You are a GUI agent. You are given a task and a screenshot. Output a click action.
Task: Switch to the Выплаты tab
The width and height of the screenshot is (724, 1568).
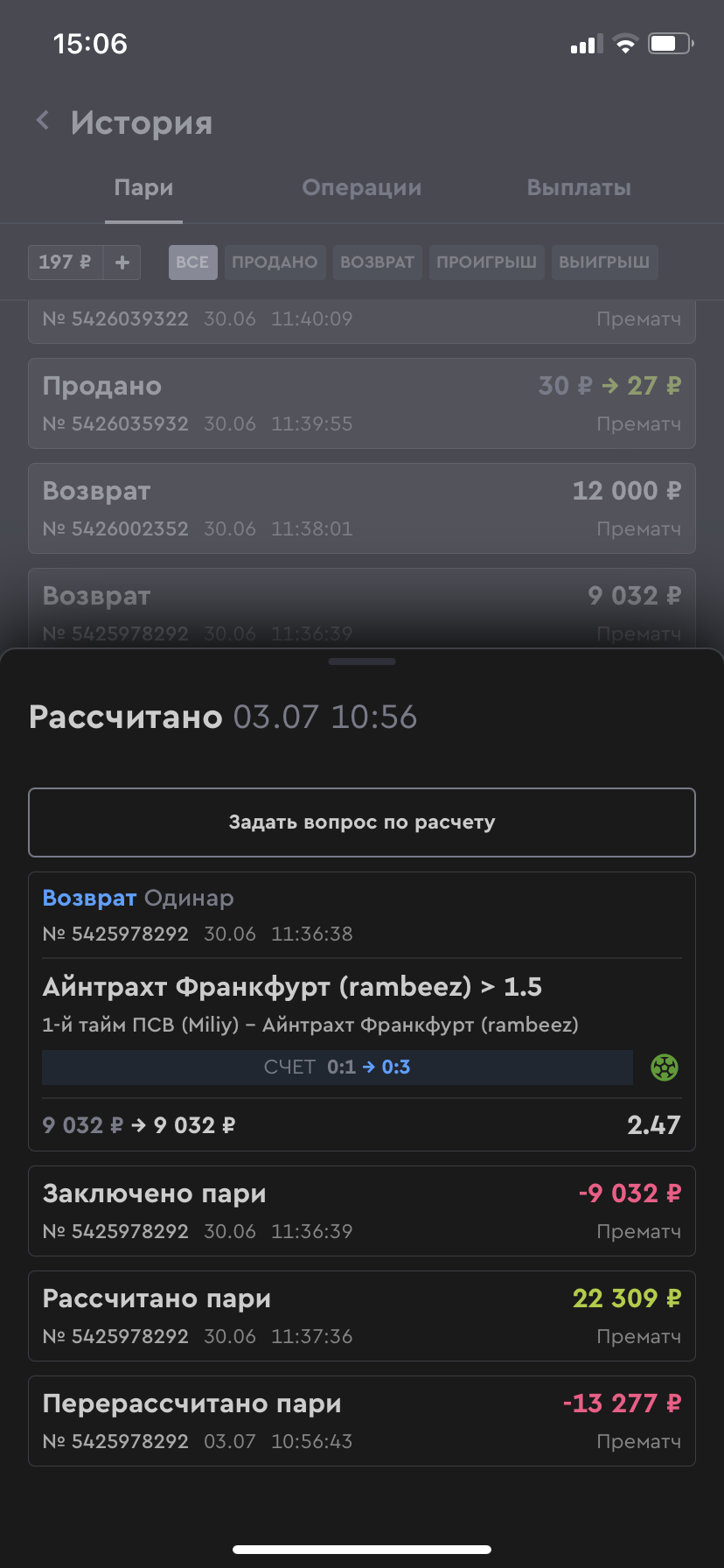578,188
